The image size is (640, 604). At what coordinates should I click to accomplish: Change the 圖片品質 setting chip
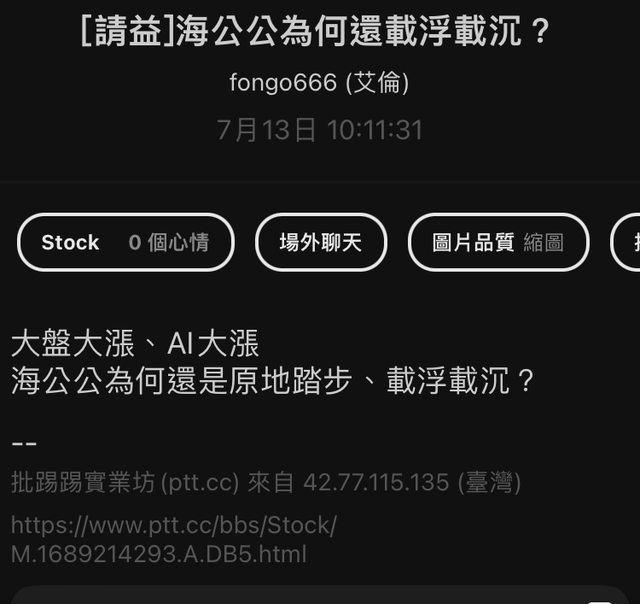(x=498, y=242)
